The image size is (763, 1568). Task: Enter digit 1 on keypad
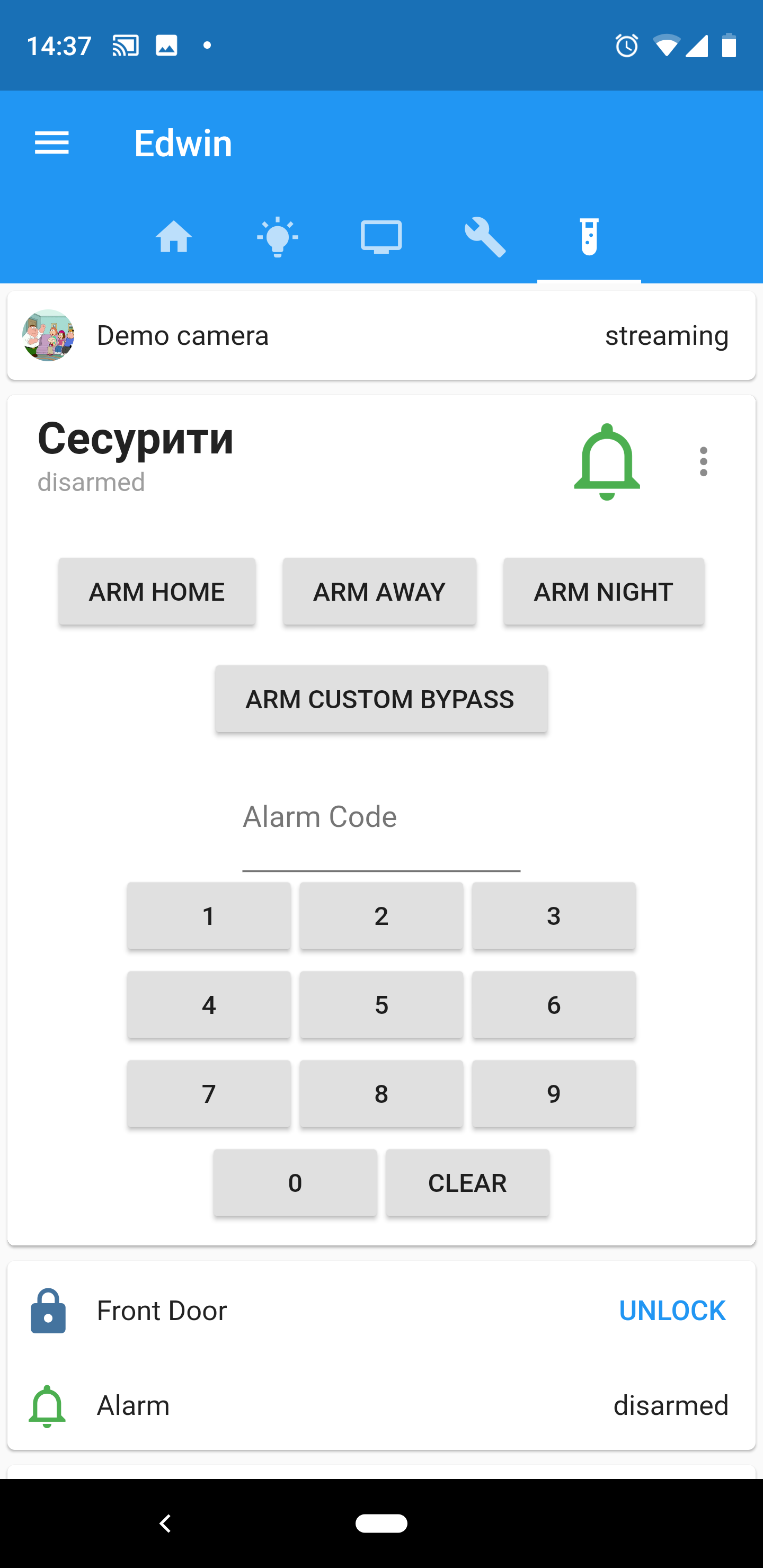209,916
